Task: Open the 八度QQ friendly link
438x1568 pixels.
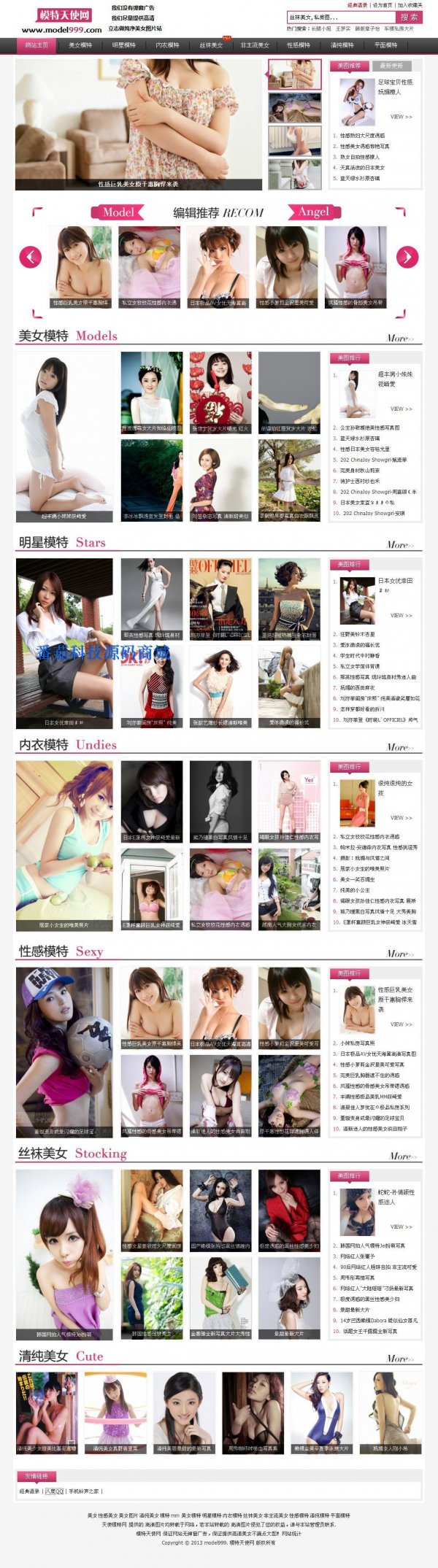Action: 55,1491
